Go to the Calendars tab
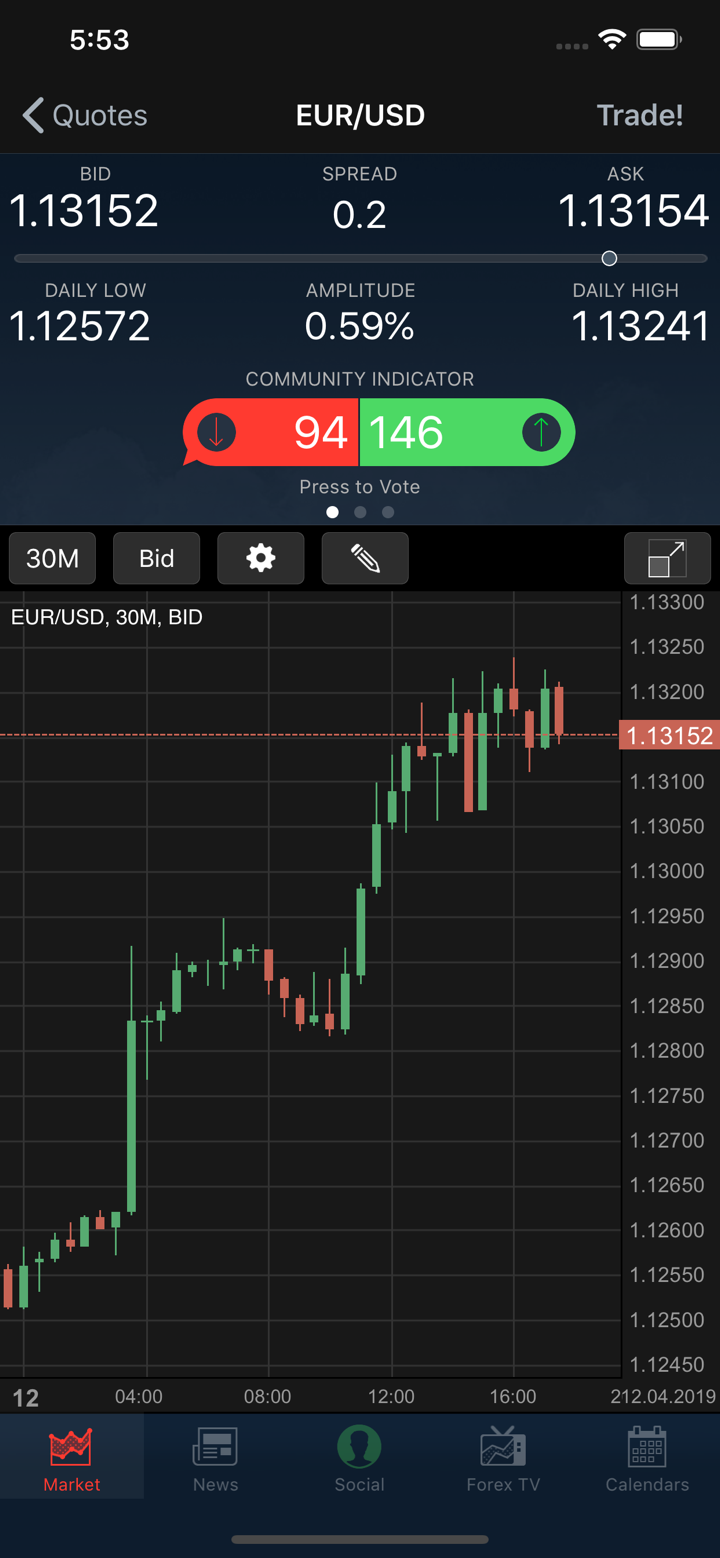720x1558 pixels. coord(647,1460)
